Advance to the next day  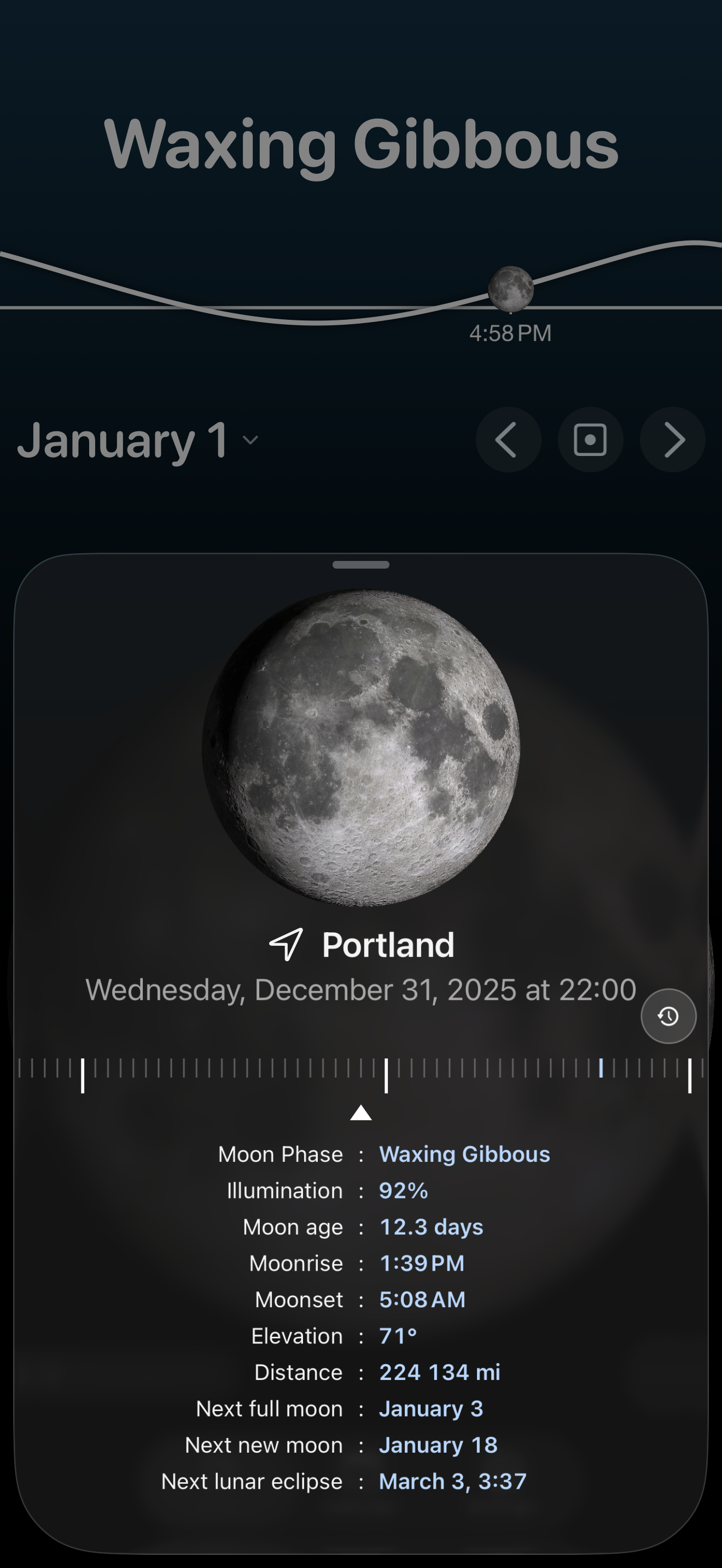tap(672, 440)
